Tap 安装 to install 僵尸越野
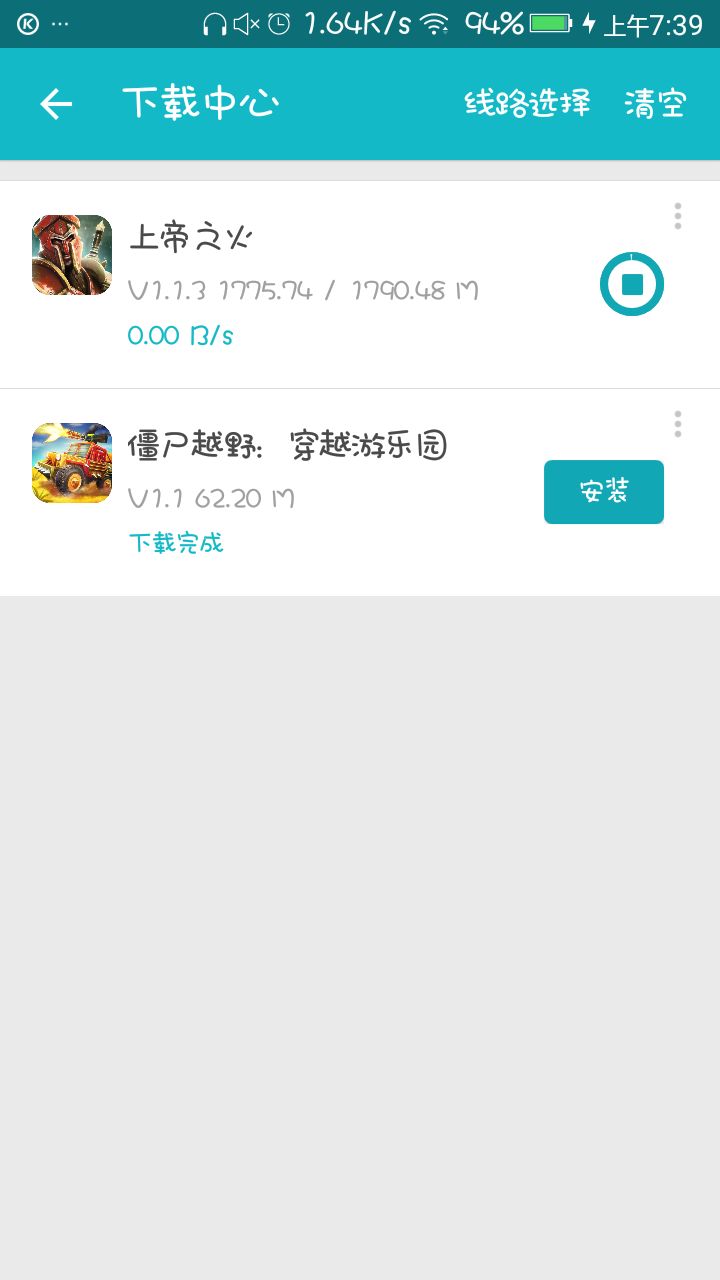 pos(604,492)
